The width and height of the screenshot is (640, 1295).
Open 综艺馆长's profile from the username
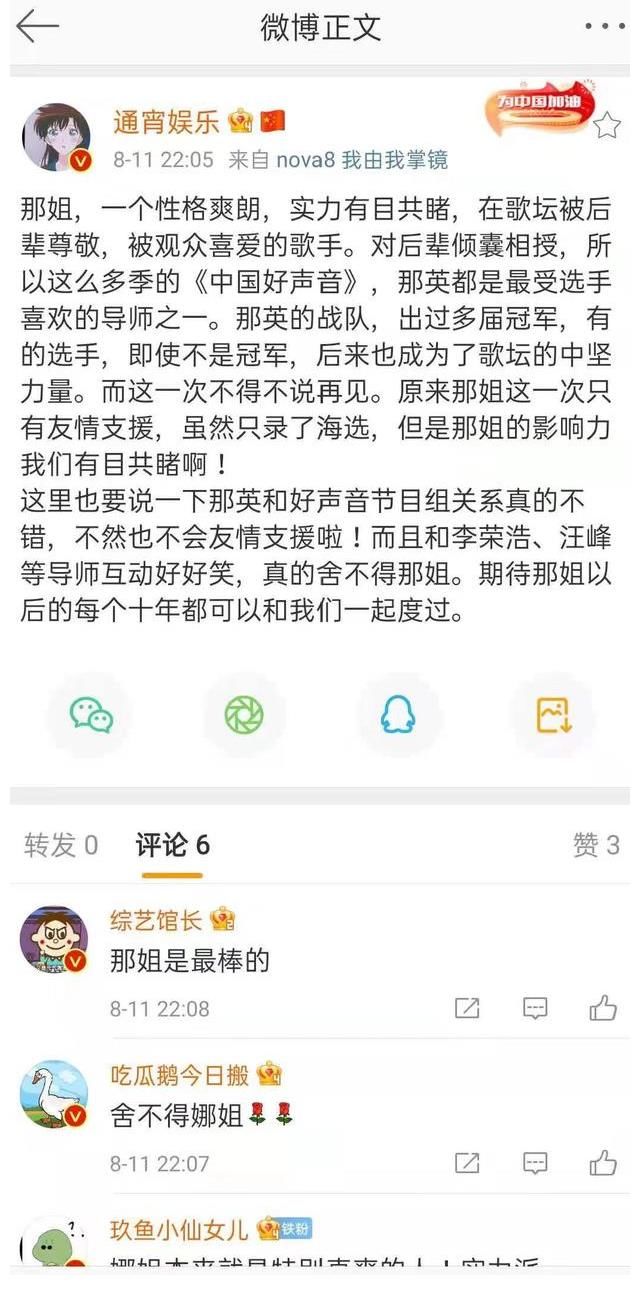pos(156,919)
